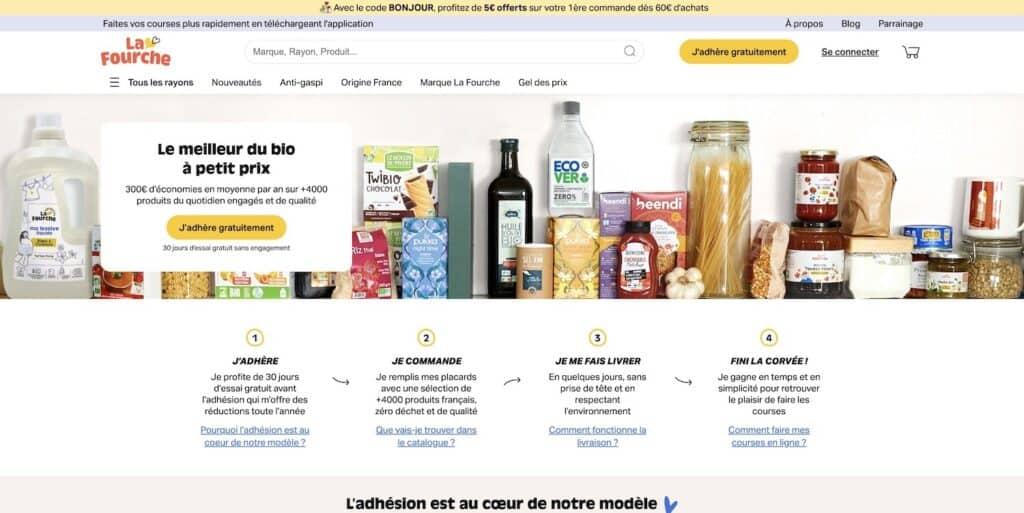
Task: Open the Se connecter link
Action: (849, 52)
